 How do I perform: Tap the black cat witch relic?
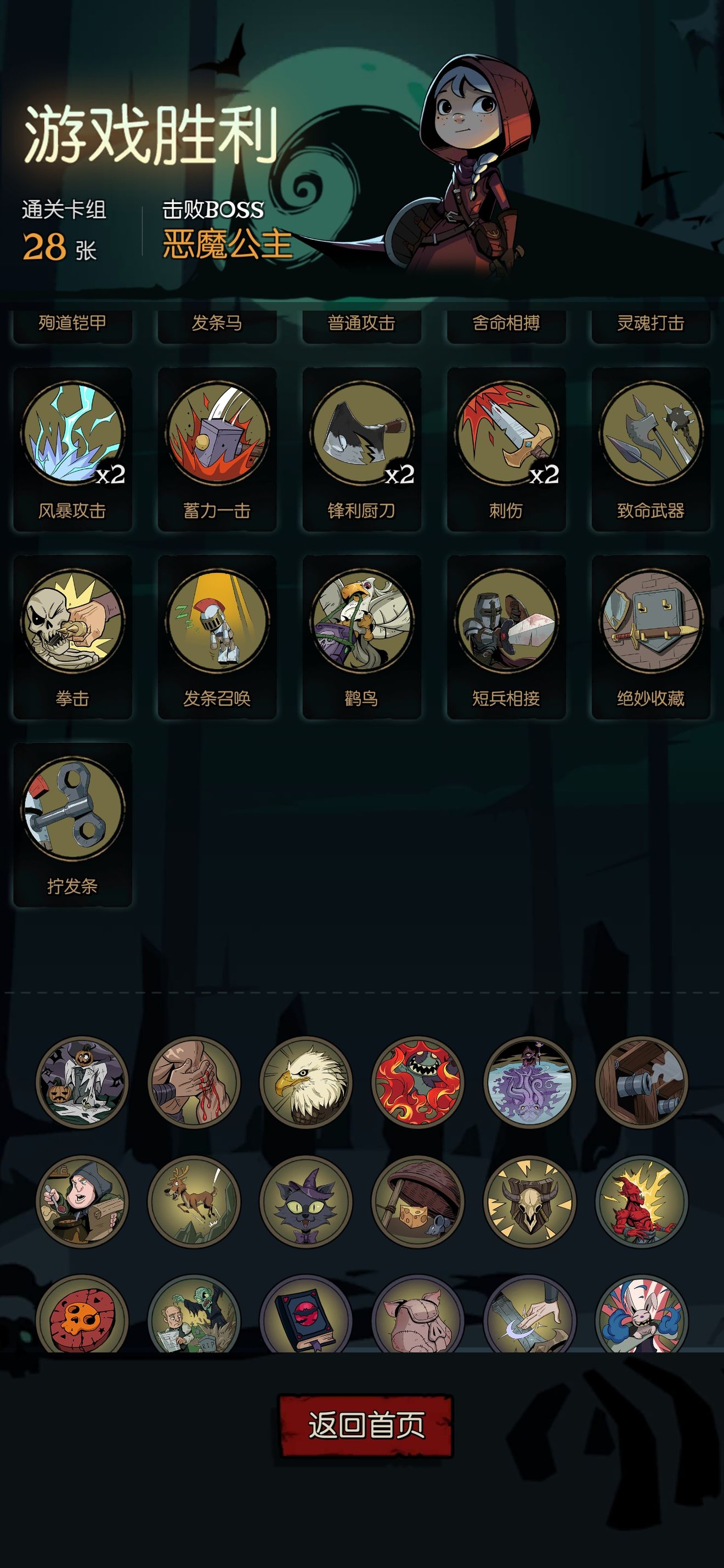[306, 1201]
